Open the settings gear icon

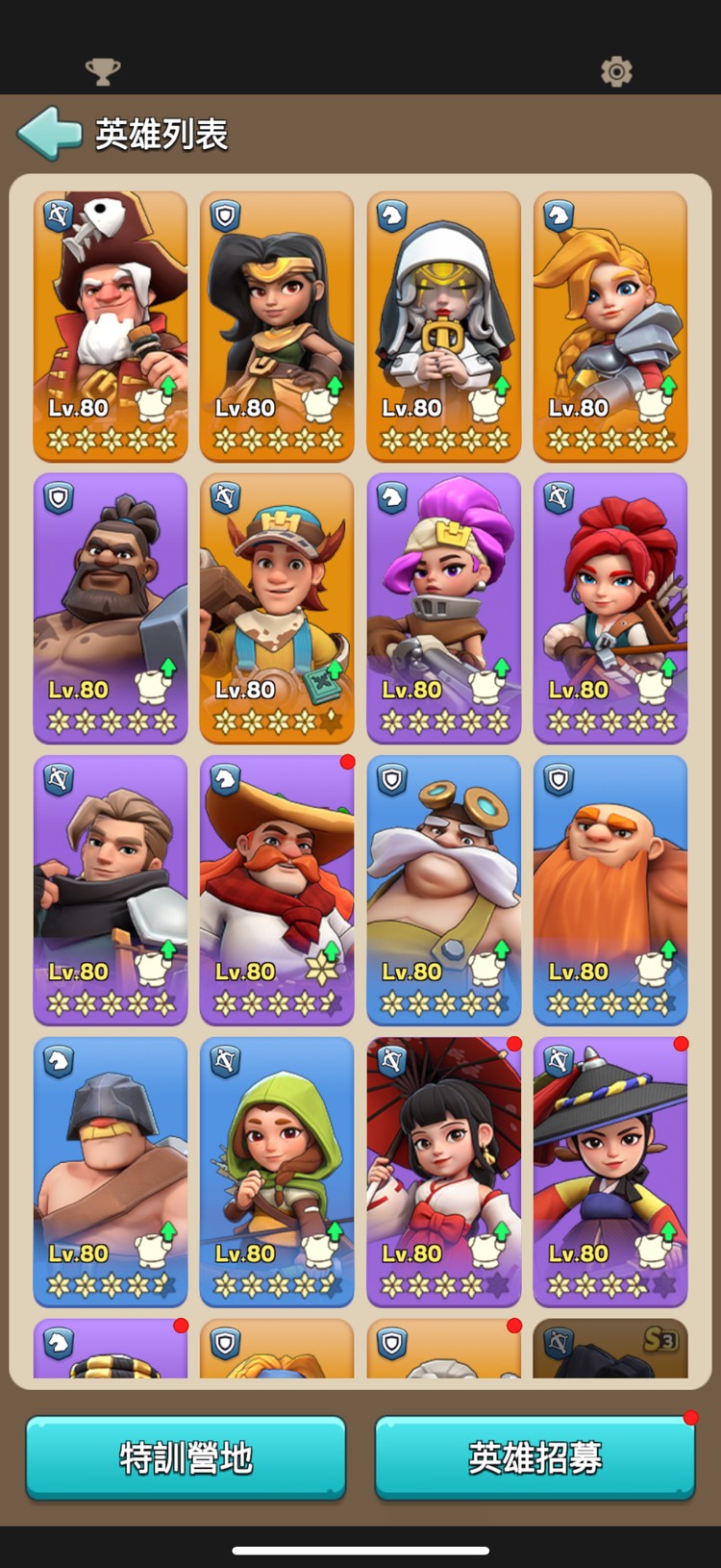tap(616, 71)
